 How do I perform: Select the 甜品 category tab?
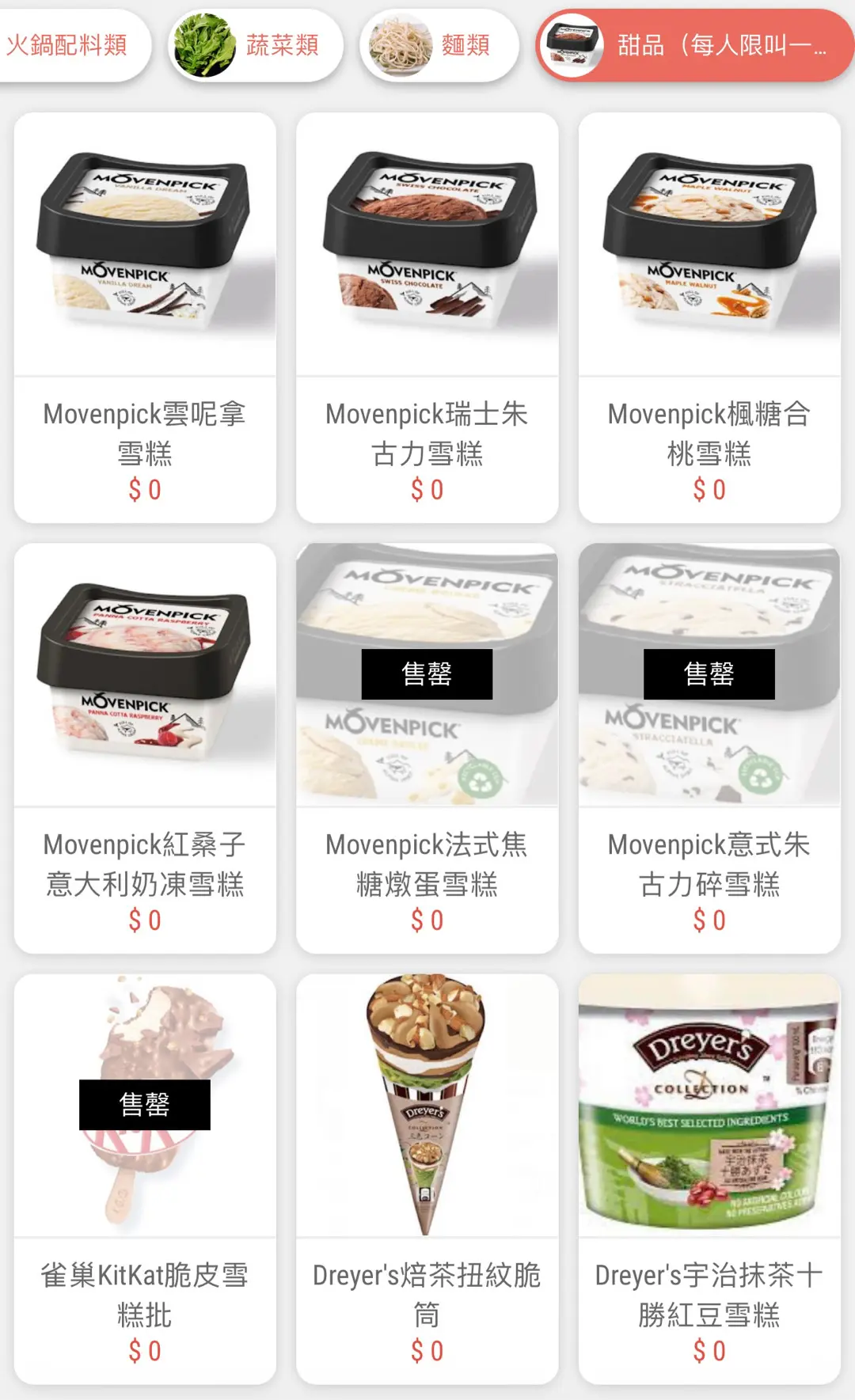[x=695, y=45]
